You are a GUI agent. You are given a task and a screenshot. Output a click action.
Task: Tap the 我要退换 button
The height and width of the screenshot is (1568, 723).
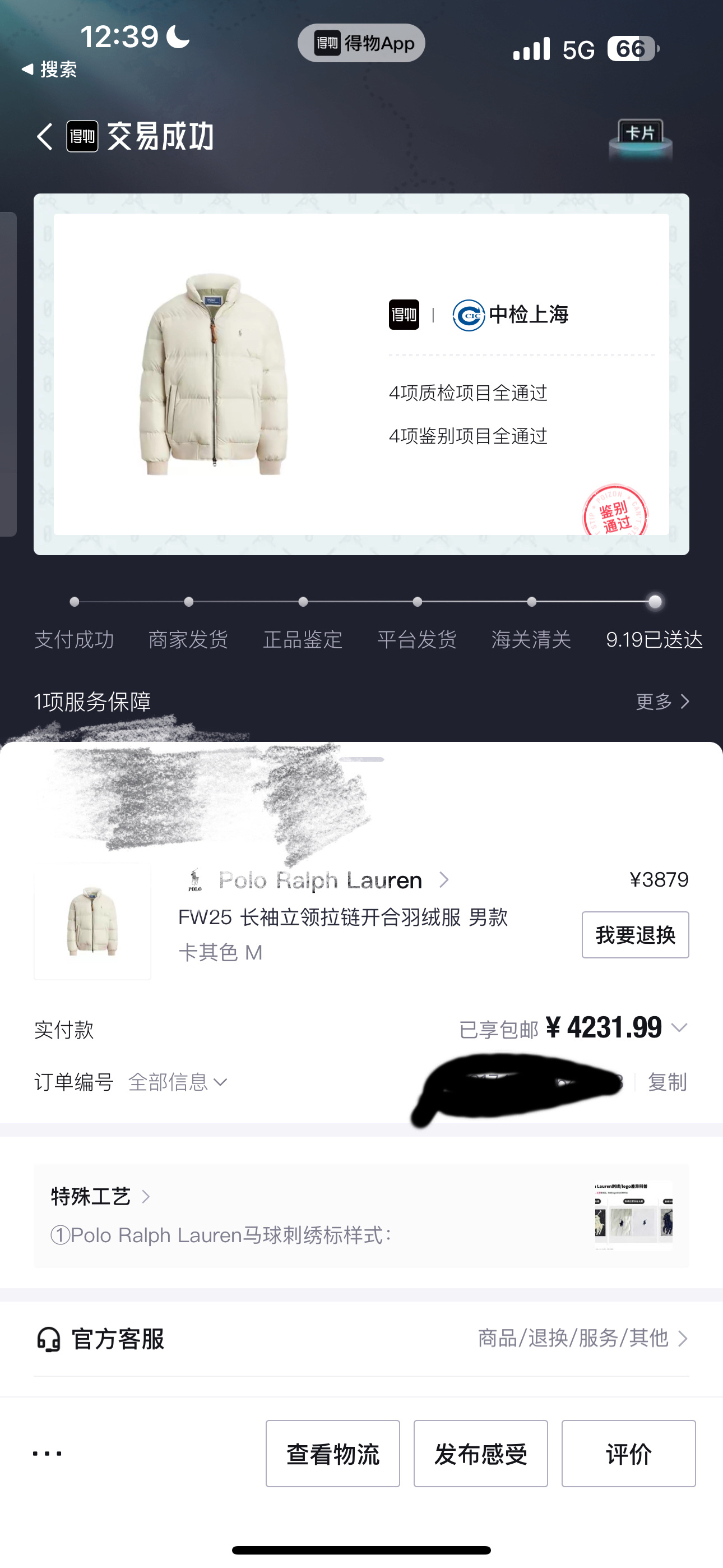pos(635,935)
